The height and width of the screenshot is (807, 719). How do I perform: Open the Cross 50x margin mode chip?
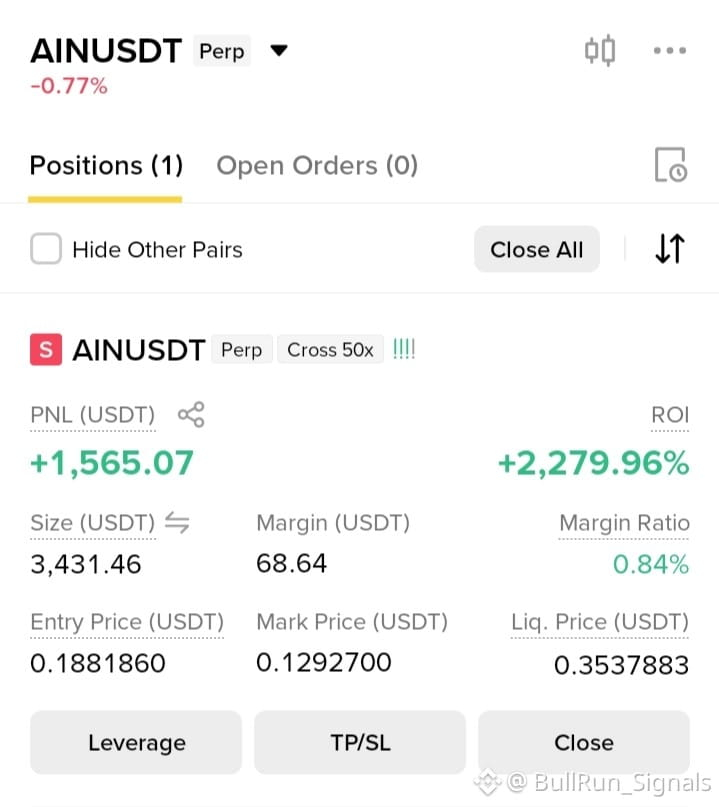pyautogui.click(x=330, y=349)
